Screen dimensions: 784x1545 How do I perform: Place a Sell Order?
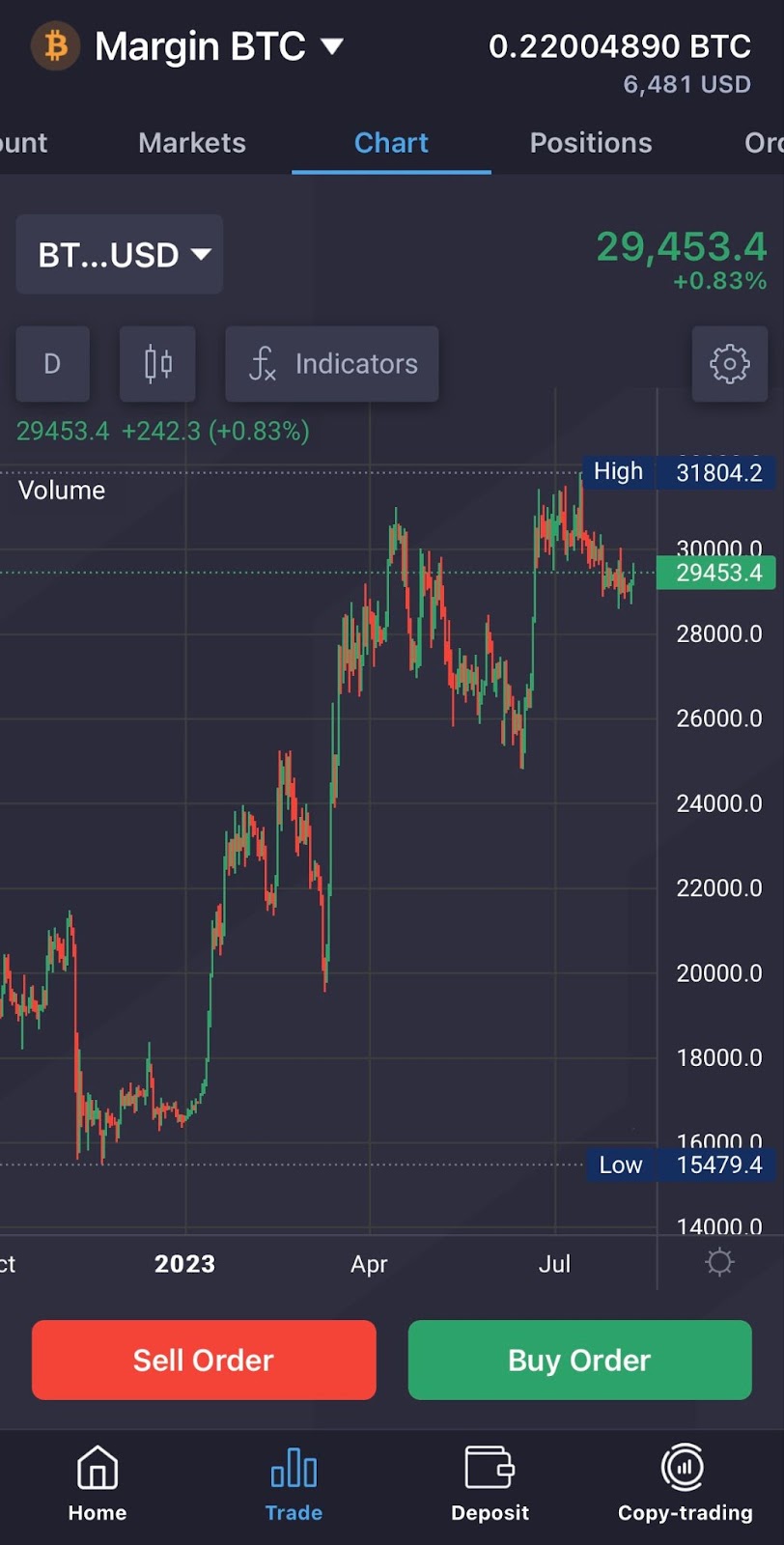pyautogui.click(x=204, y=1360)
